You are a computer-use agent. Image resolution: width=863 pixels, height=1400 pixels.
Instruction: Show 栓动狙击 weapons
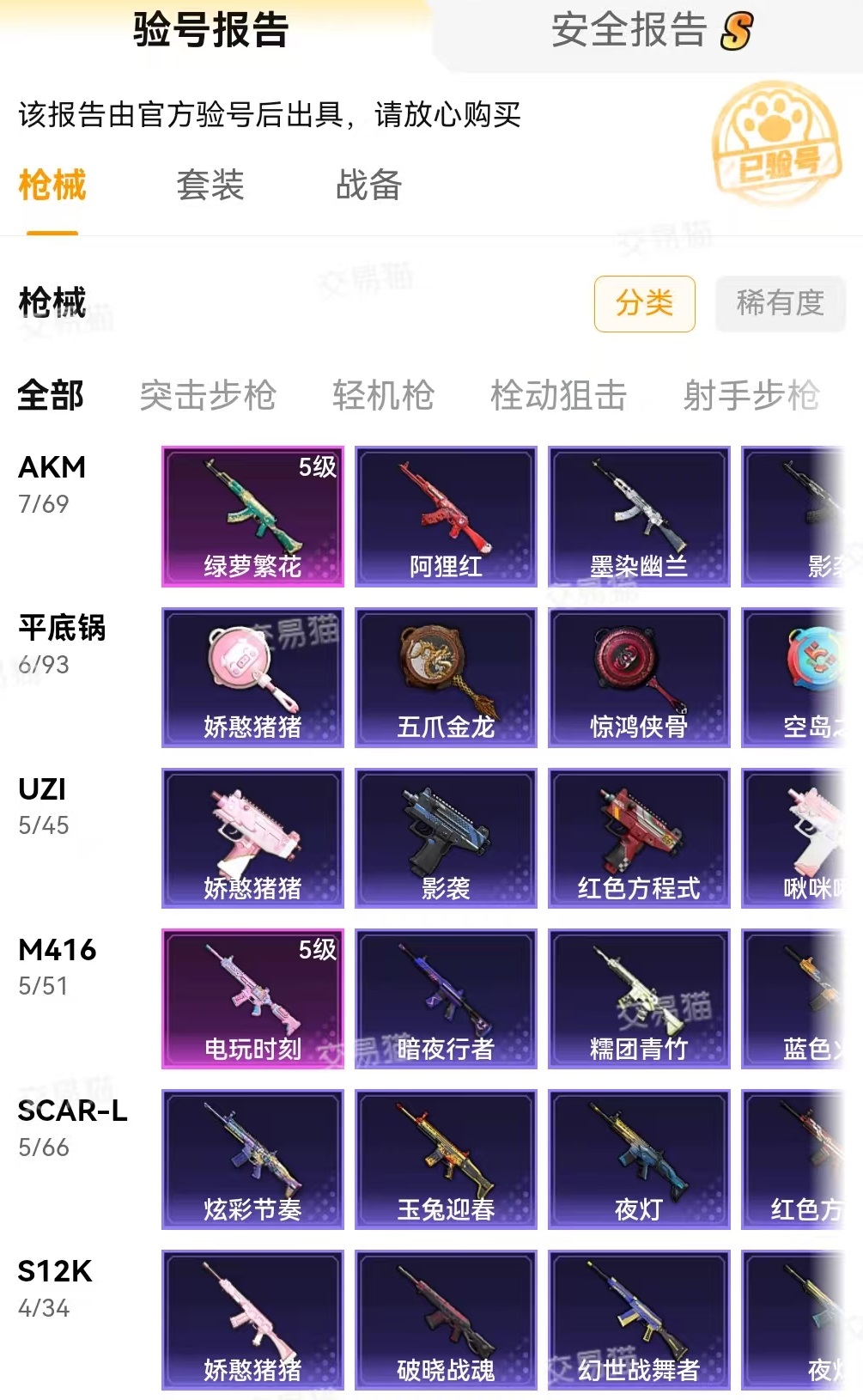coord(558,395)
